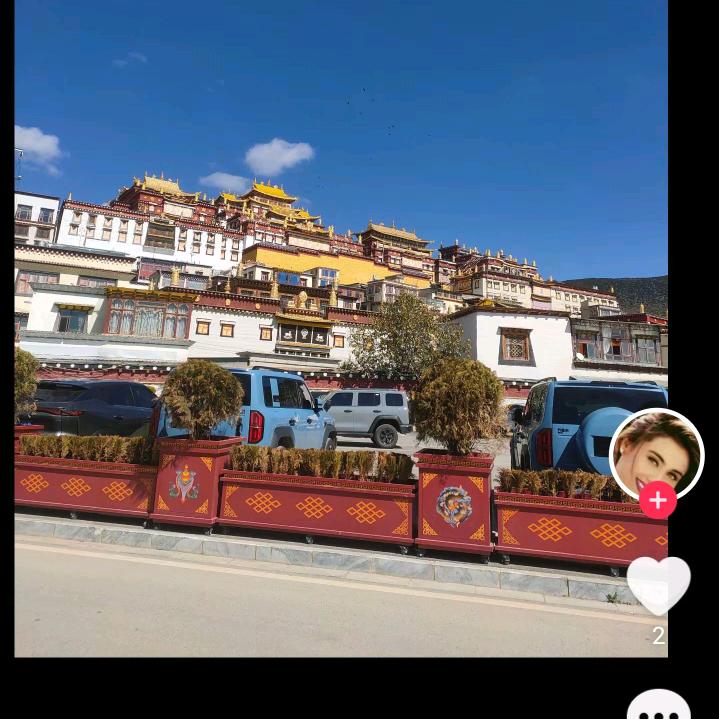Open the creator's profile picture
The image size is (719, 719).
click(x=656, y=452)
